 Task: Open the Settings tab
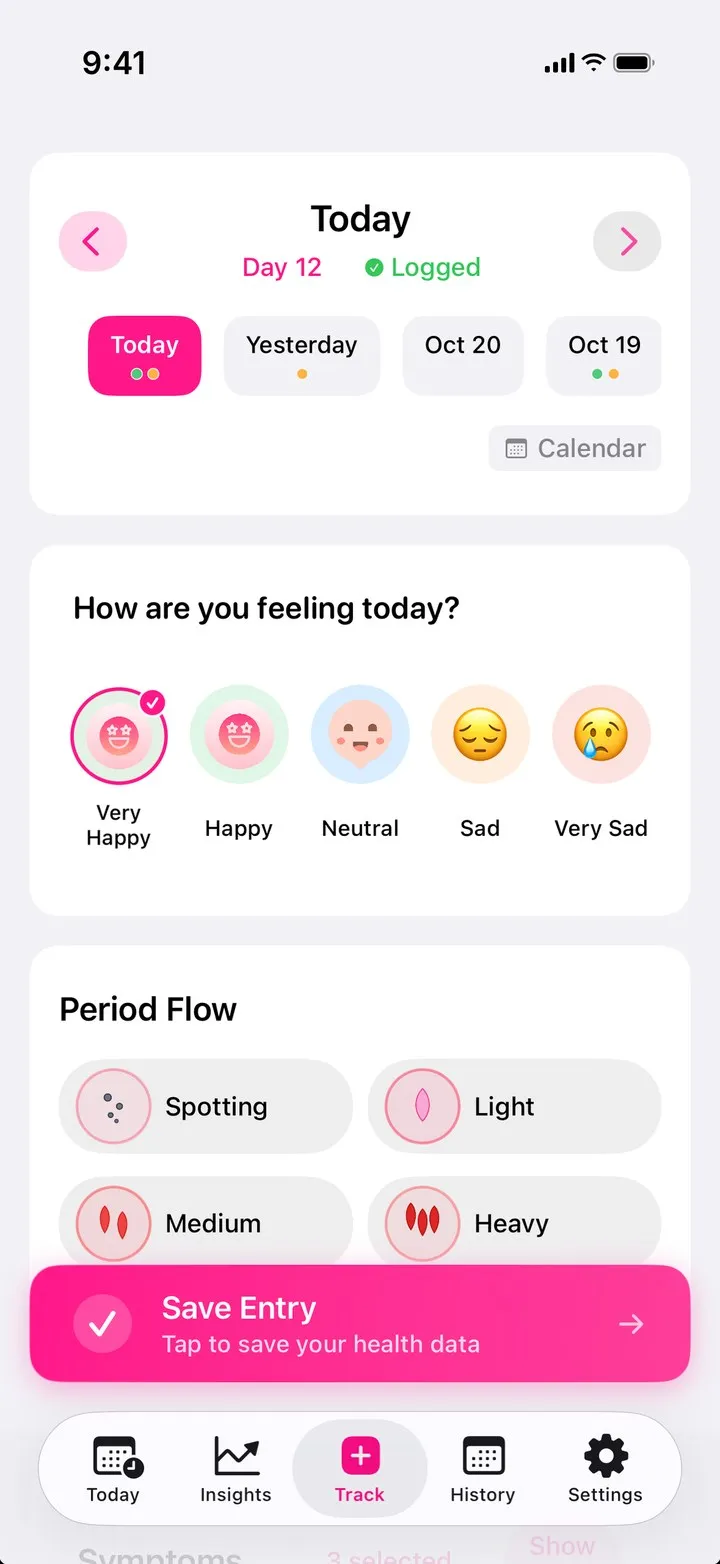[x=605, y=1469]
